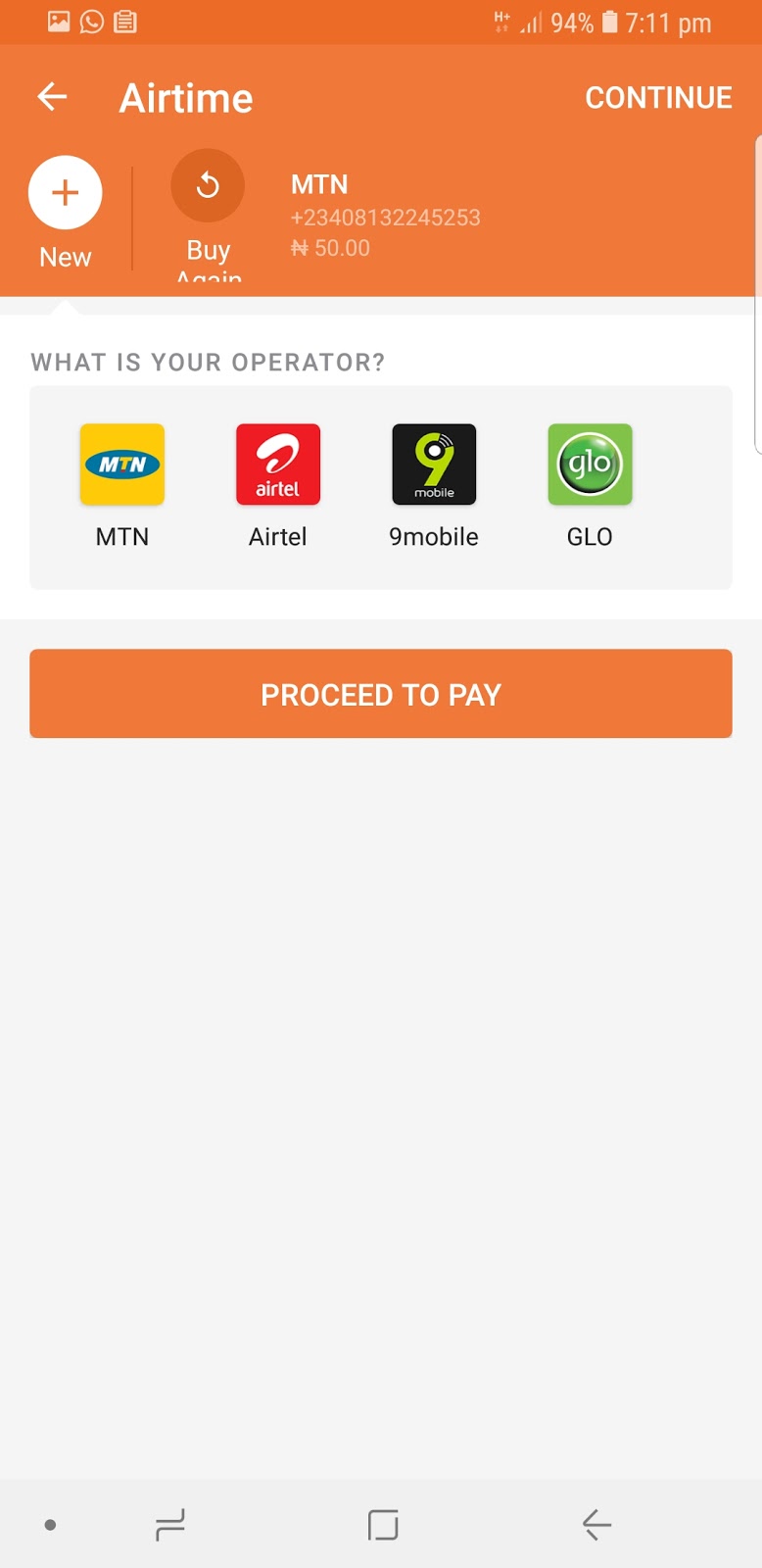The height and width of the screenshot is (1568, 762).
Task: Pick GLO as your operator
Action: 590,485
